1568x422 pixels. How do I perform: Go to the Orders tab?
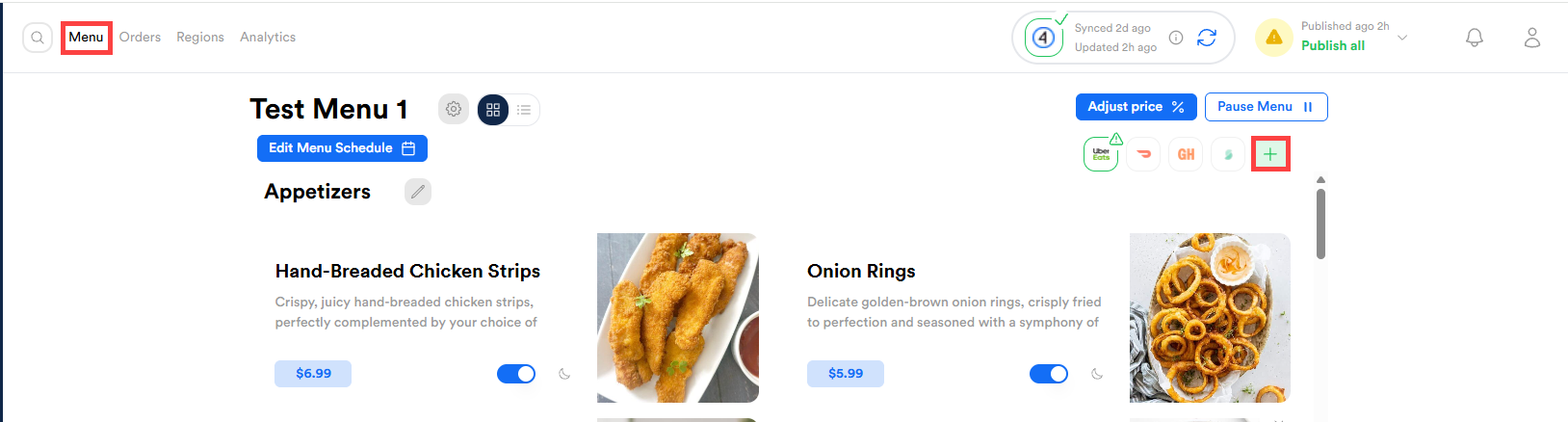[140, 38]
